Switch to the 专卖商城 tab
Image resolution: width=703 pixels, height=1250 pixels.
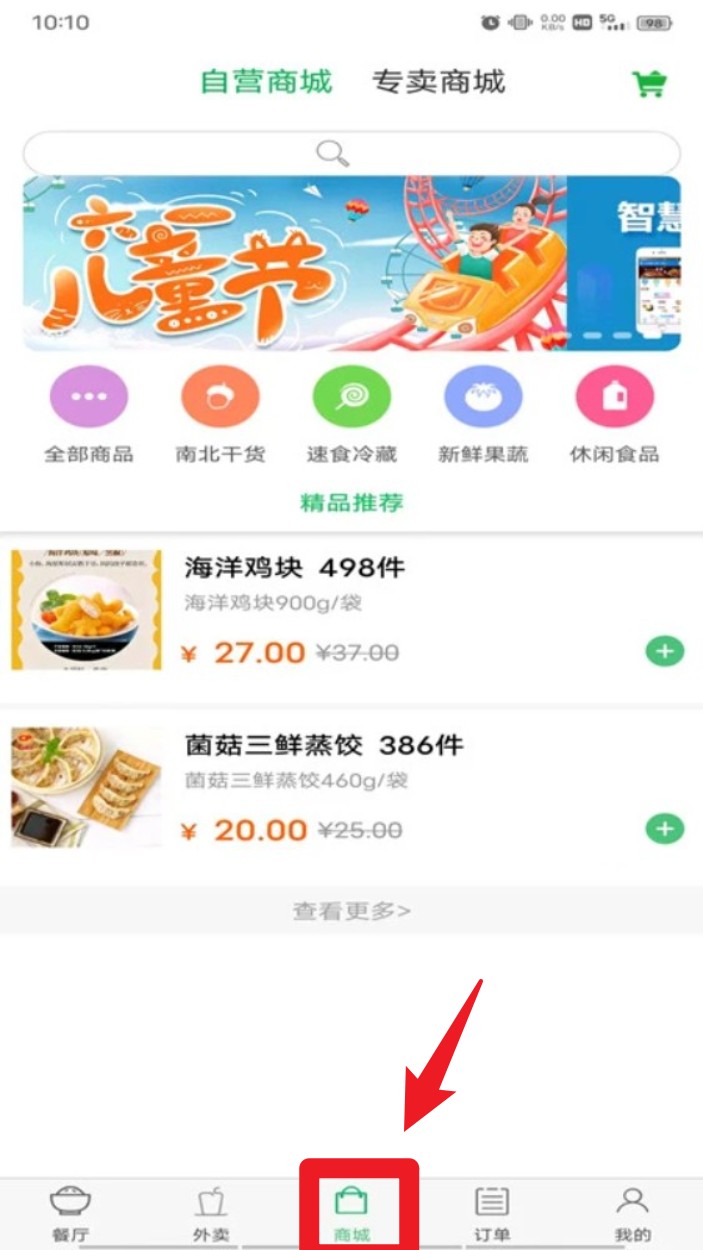(x=438, y=81)
